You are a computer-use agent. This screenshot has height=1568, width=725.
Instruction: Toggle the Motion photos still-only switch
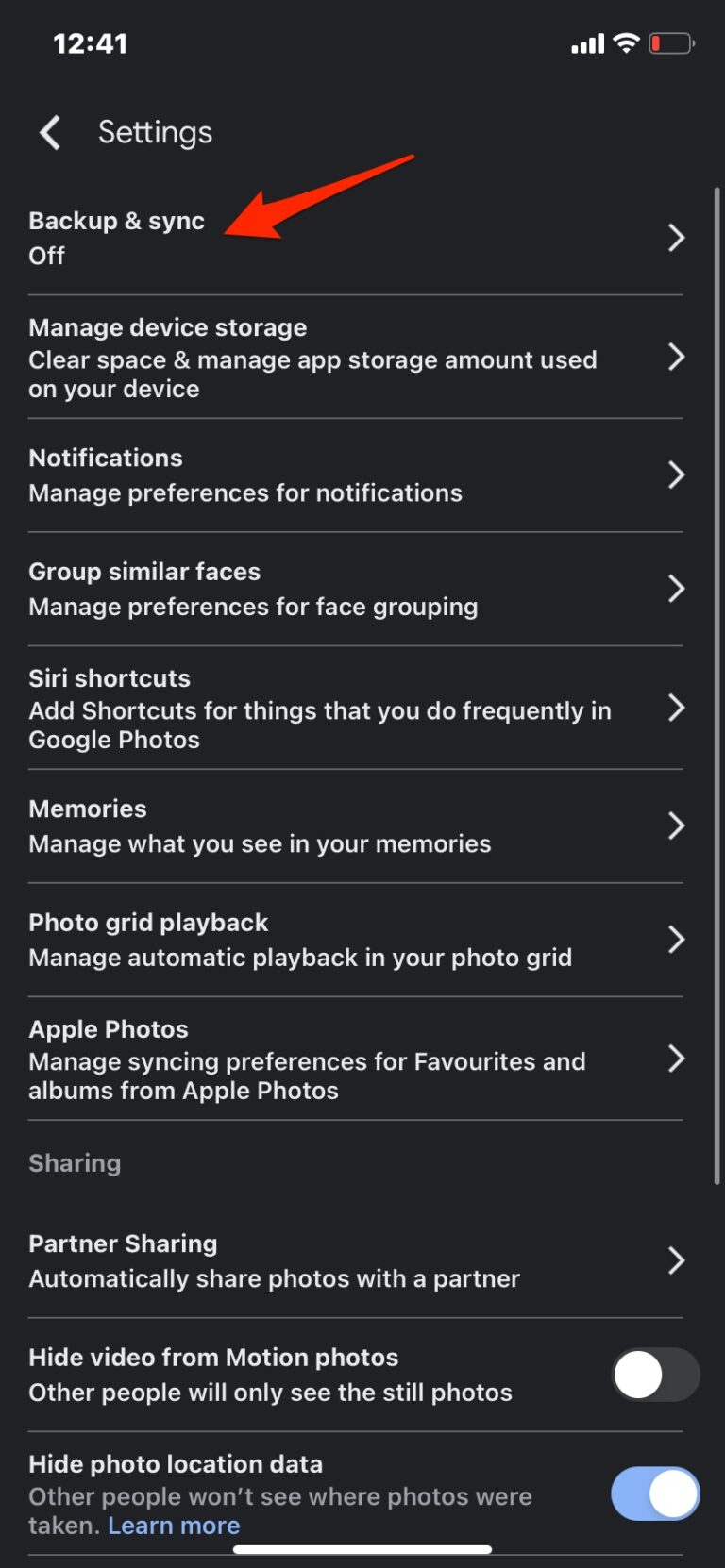coord(654,1375)
